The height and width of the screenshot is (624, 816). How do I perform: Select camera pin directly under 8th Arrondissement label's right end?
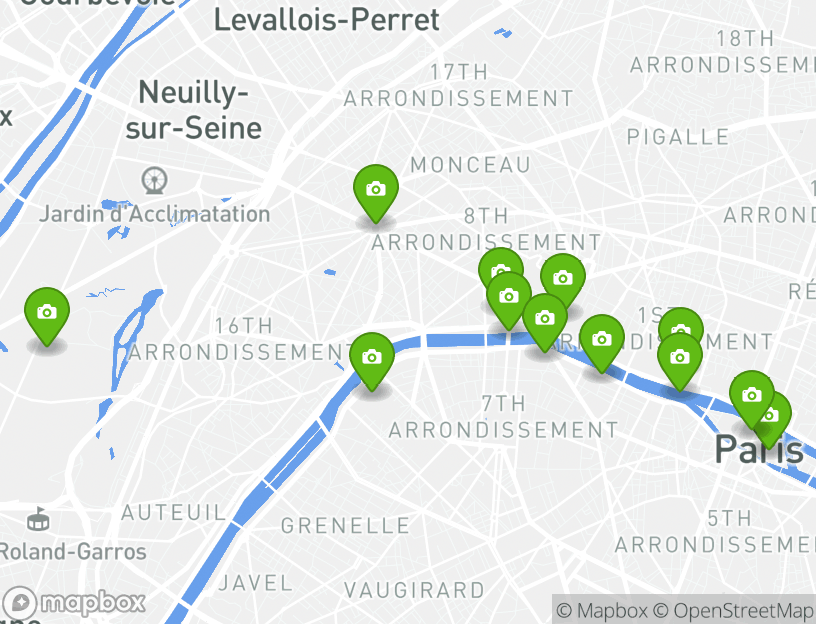[x=562, y=279]
